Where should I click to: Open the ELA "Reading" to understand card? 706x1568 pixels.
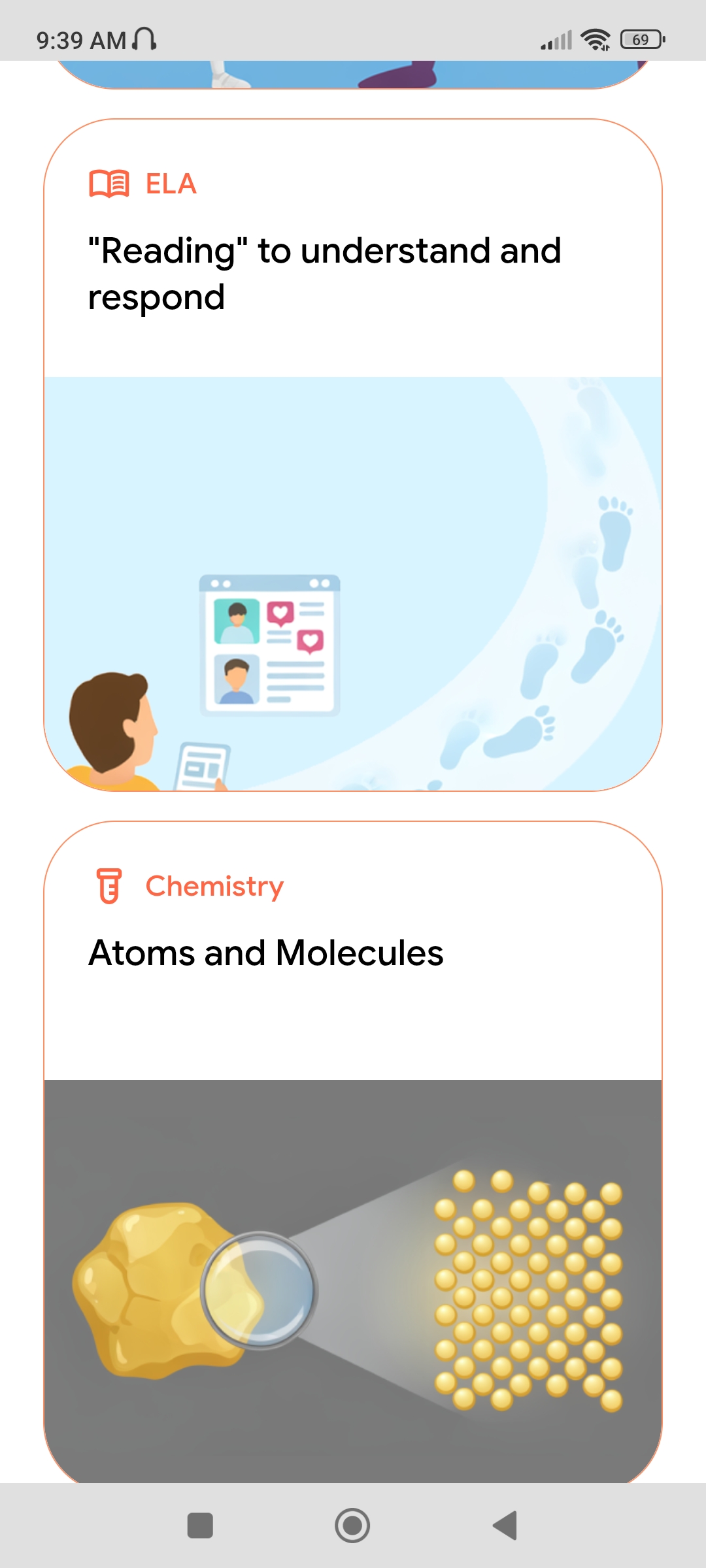click(x=353, y=455)
